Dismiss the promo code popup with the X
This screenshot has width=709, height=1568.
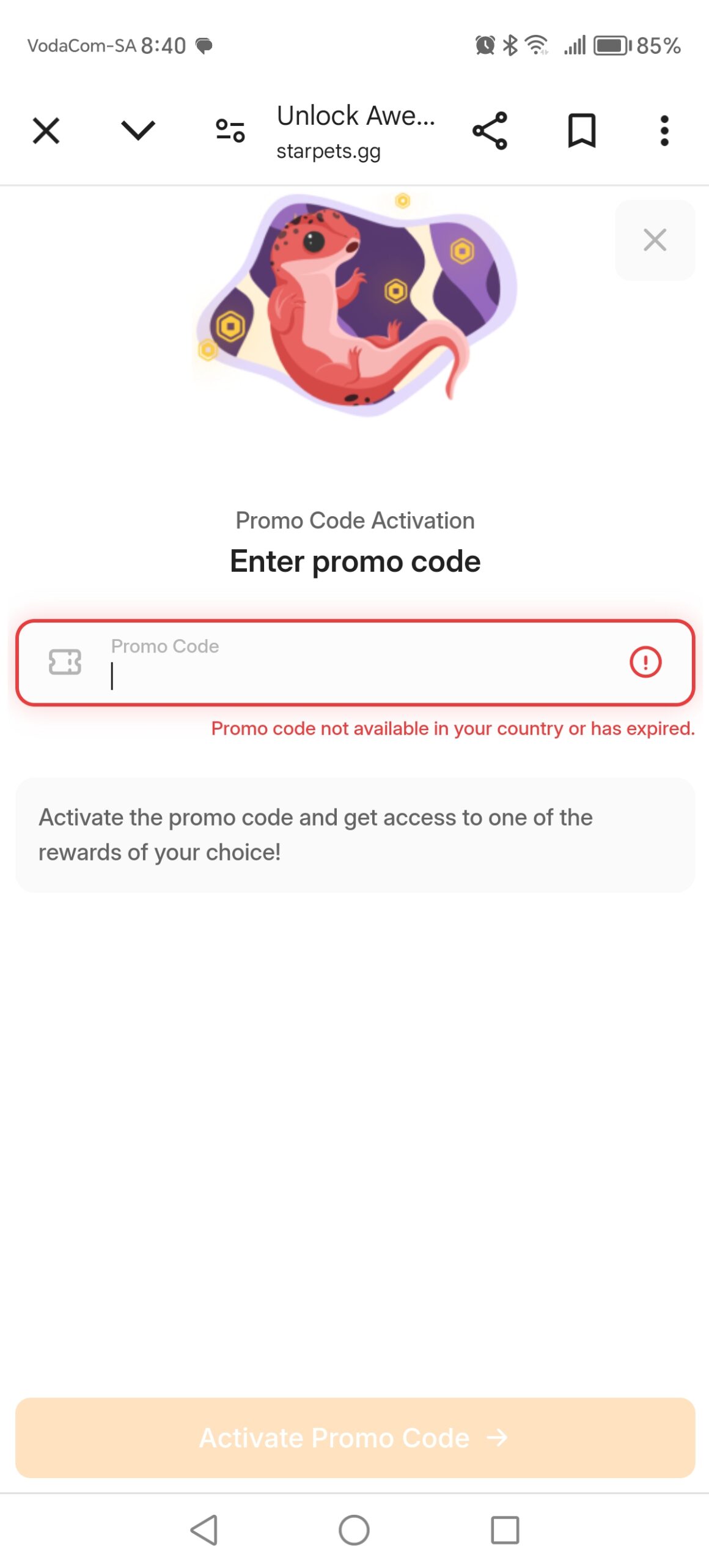tap(654, 240)
